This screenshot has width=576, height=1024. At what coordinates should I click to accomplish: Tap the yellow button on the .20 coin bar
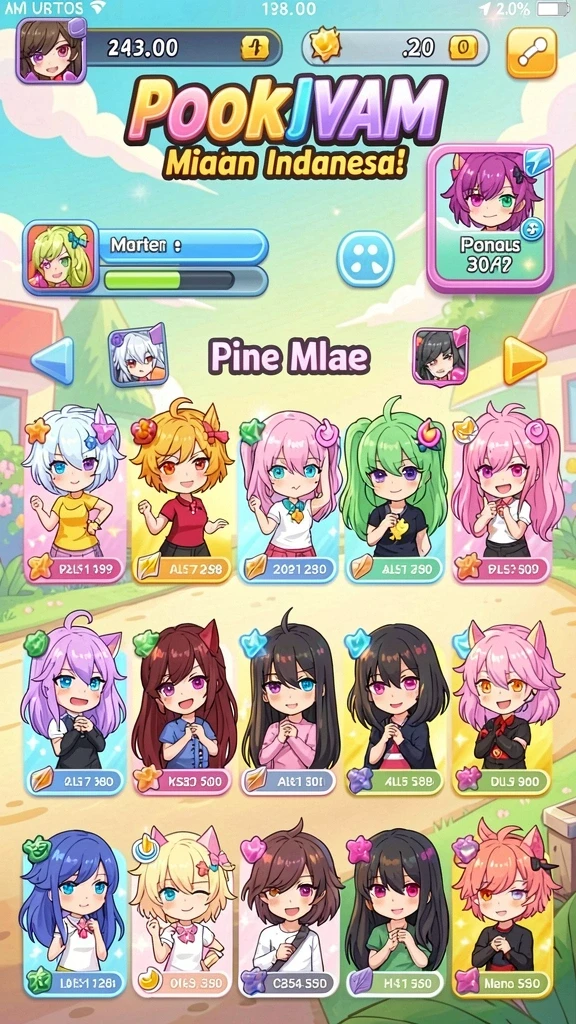click(x=463, y=48)
